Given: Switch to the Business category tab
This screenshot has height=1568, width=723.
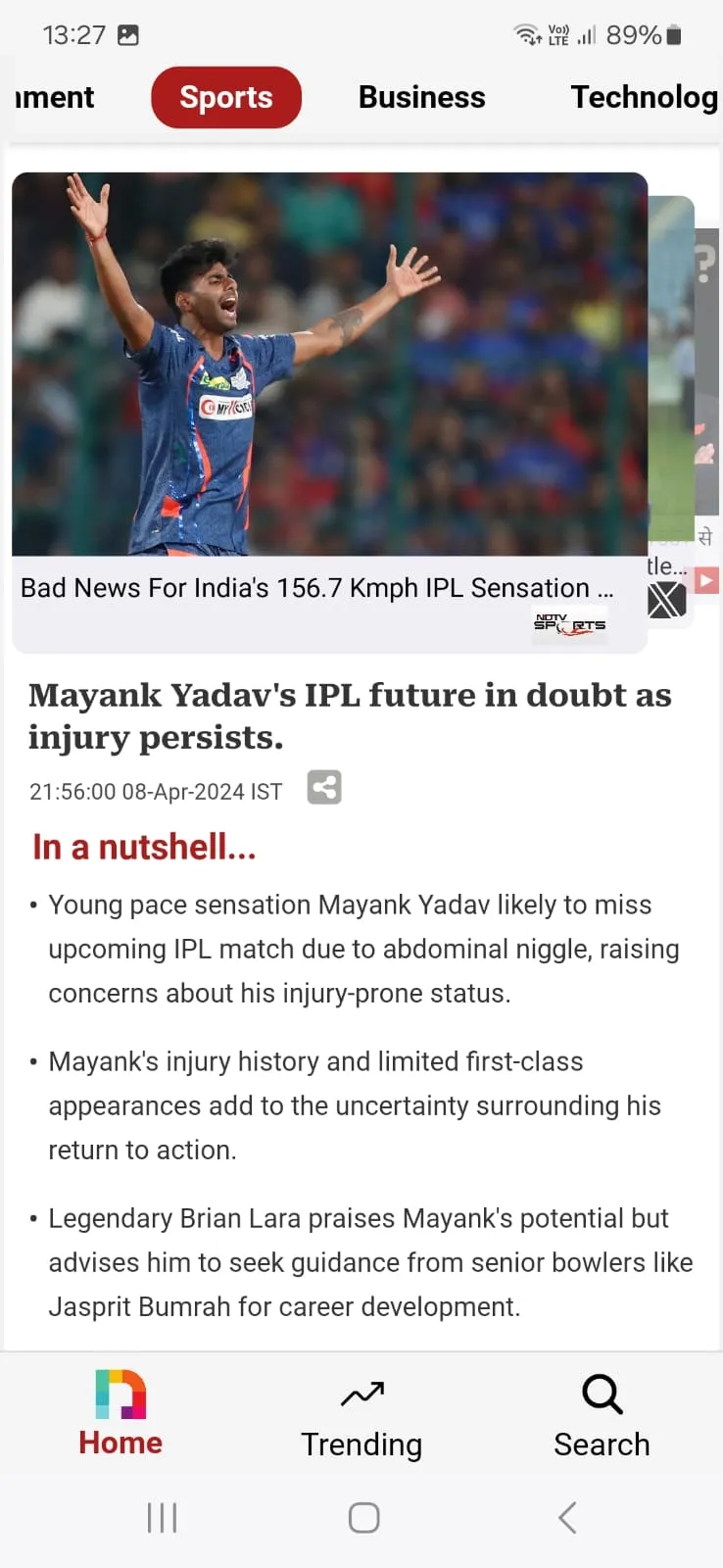Looking at the screenshot, I should 421,97.
